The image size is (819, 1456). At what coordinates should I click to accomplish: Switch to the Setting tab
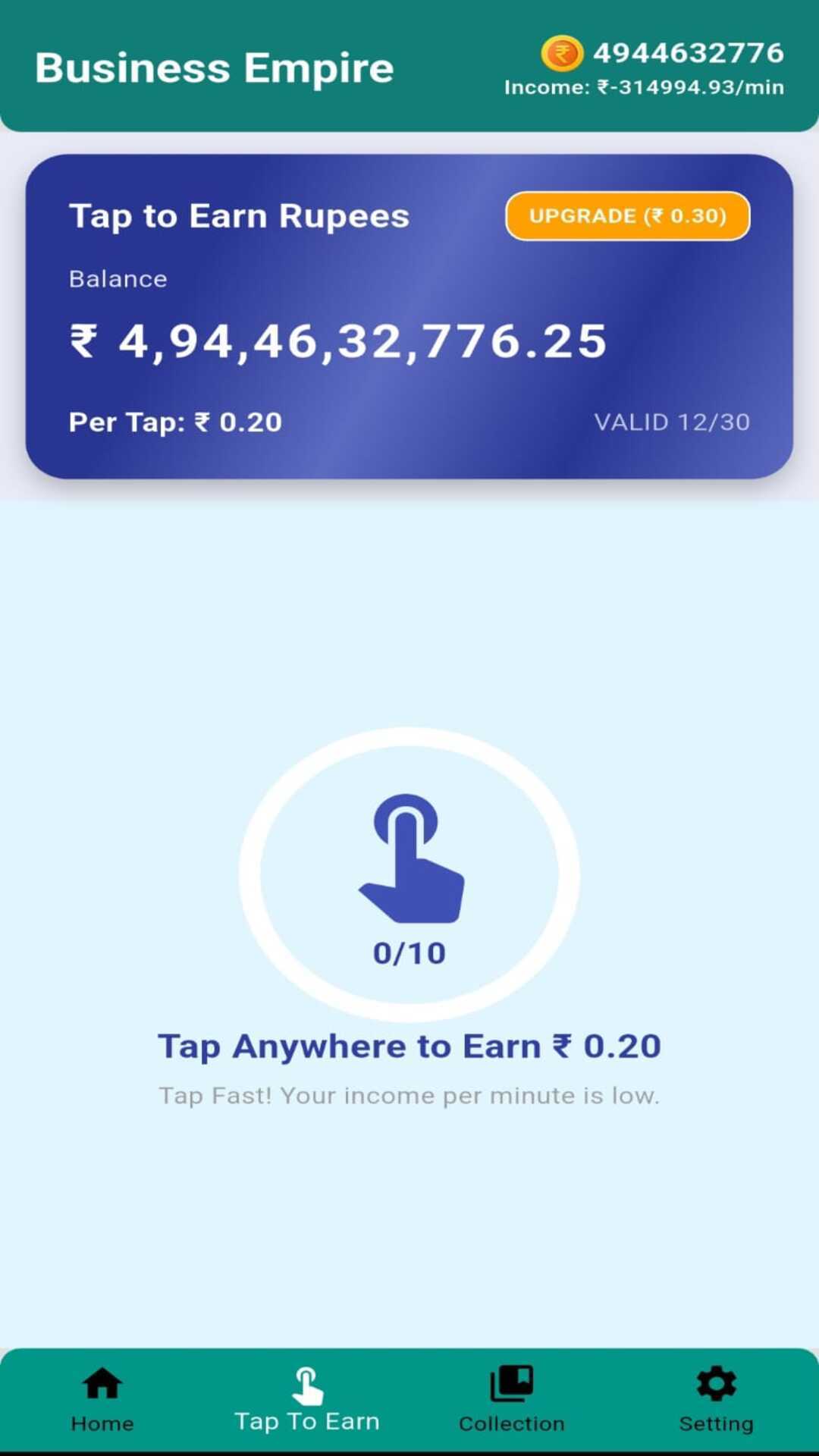pos(716,1399)
